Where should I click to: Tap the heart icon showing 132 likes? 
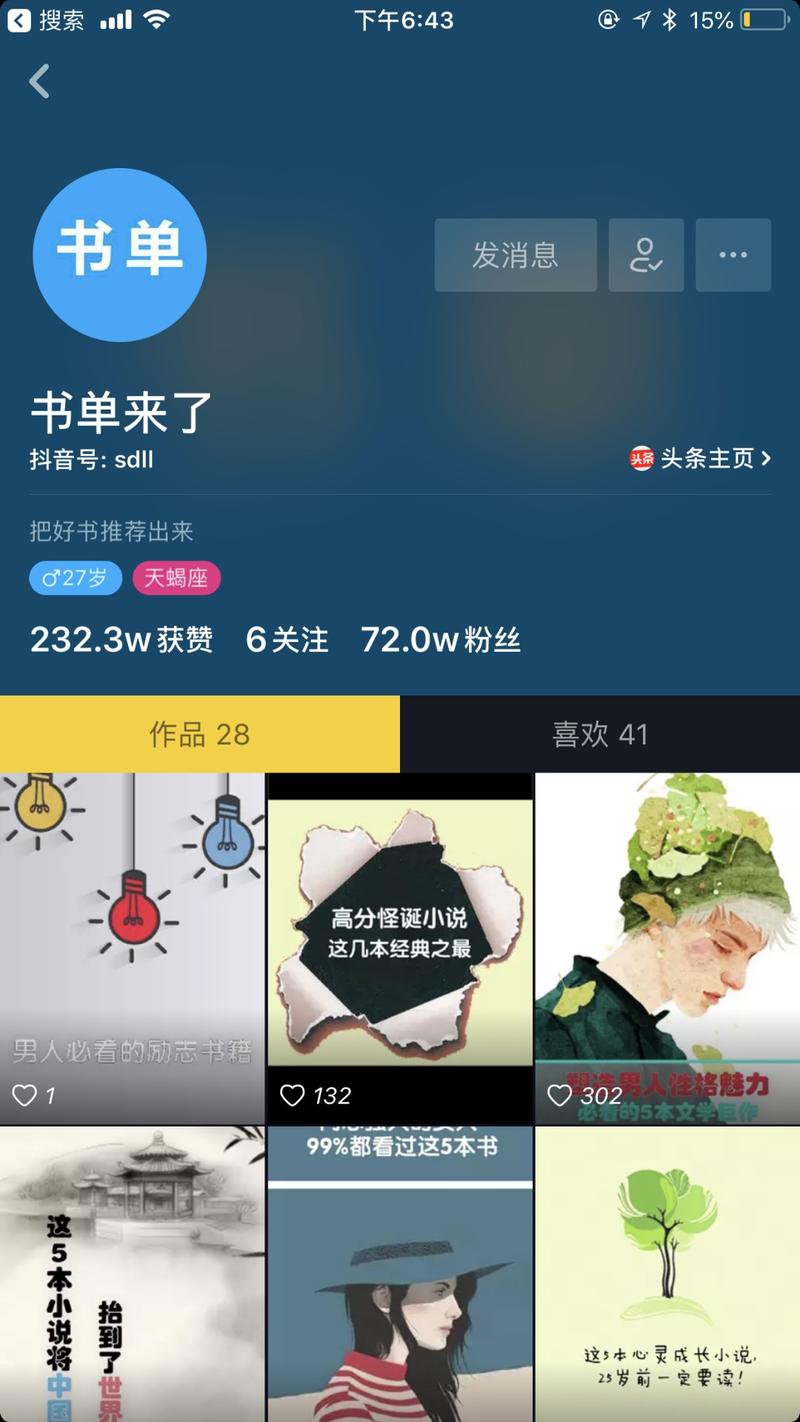tap(293, 1096)
